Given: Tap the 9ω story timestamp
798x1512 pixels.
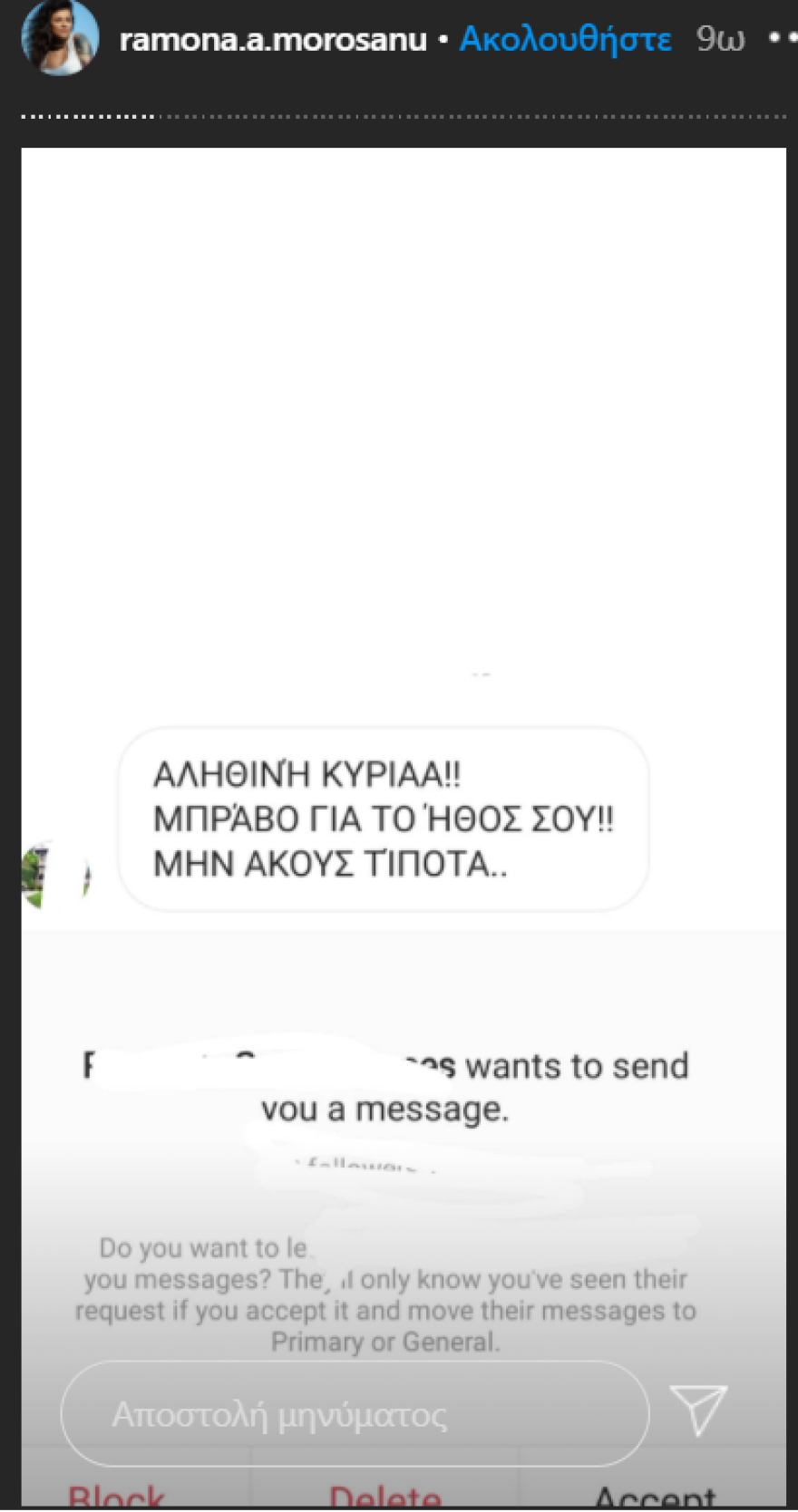Looking at the screenshot, I should 722,38.
